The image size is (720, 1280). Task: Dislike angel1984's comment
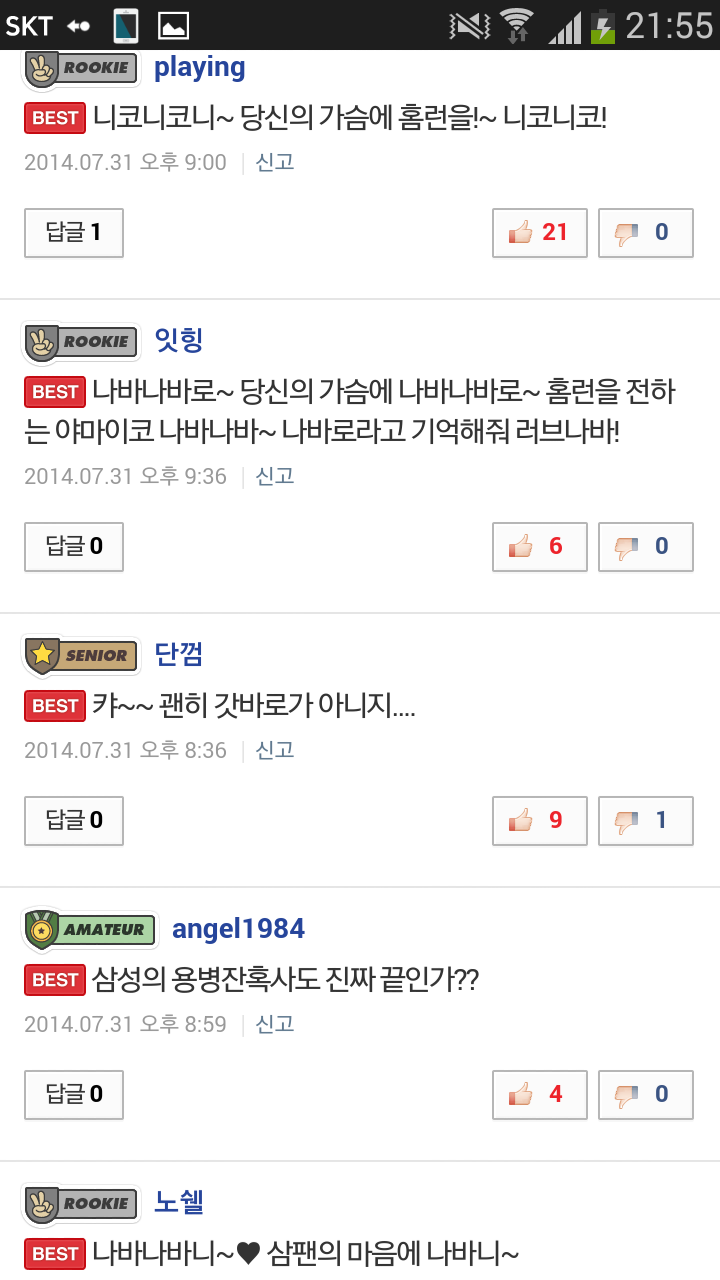[645, 1095]
